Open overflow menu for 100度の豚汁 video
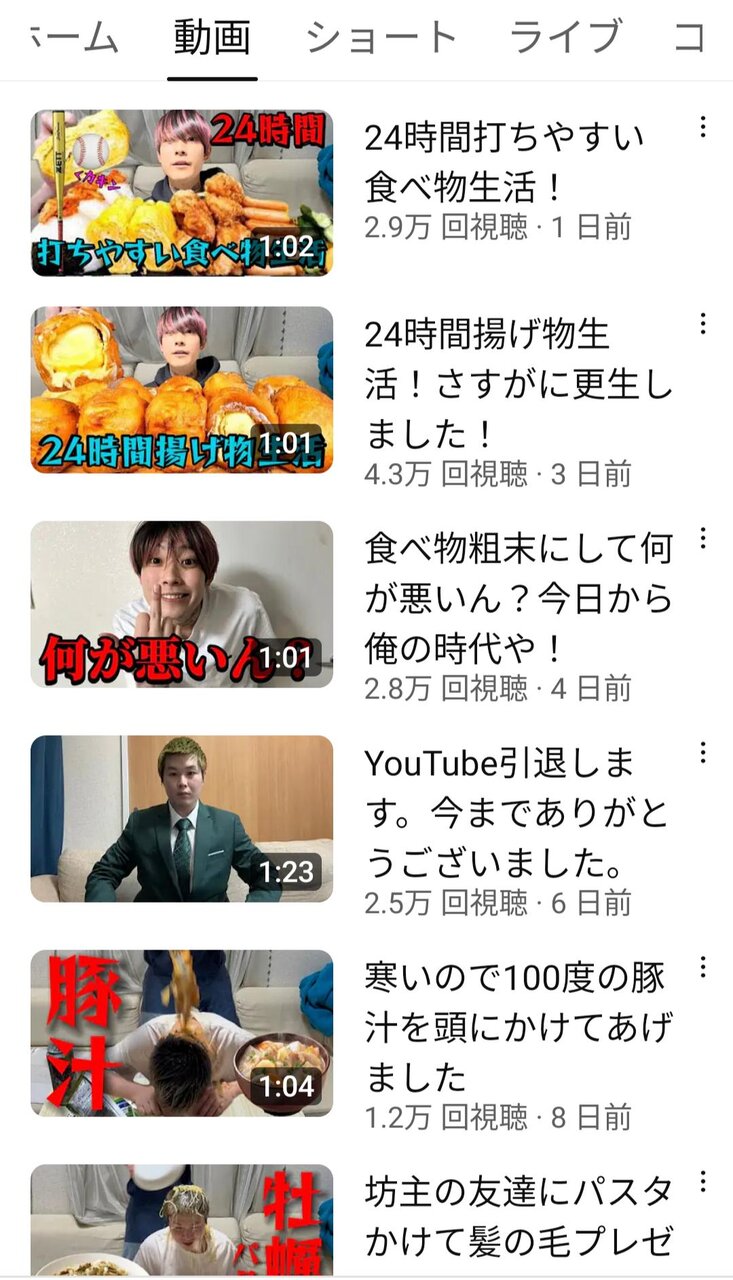Viewport: 733px width, 1280px height. (x=703, y=967)
